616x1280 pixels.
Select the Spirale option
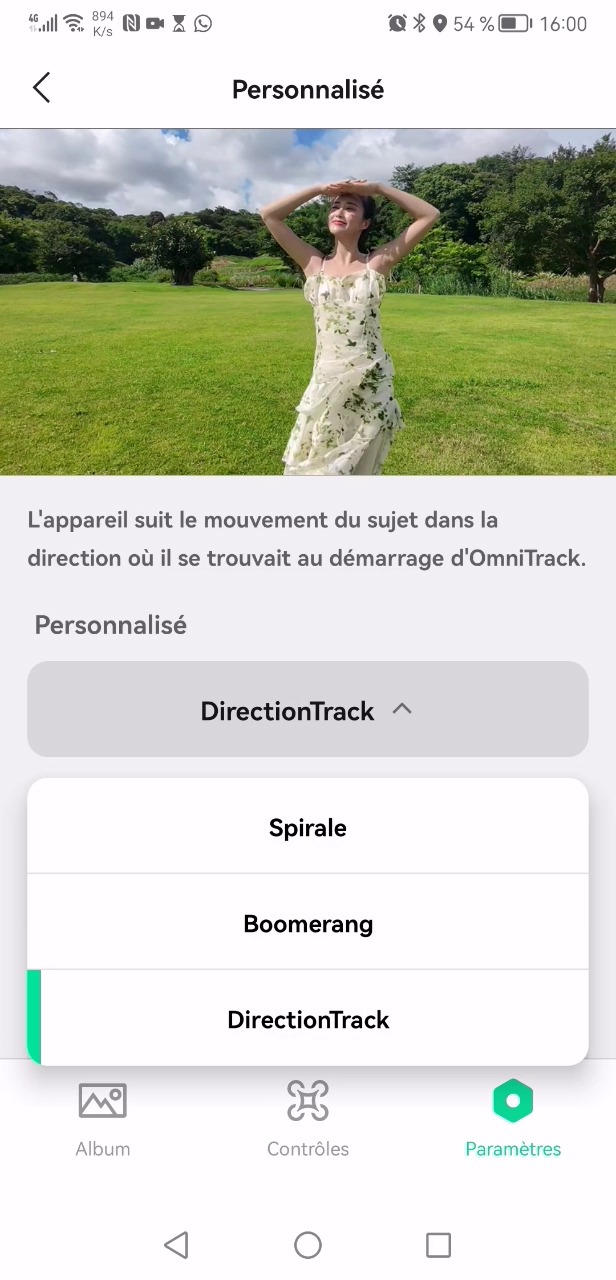click(x=308, y=826)
